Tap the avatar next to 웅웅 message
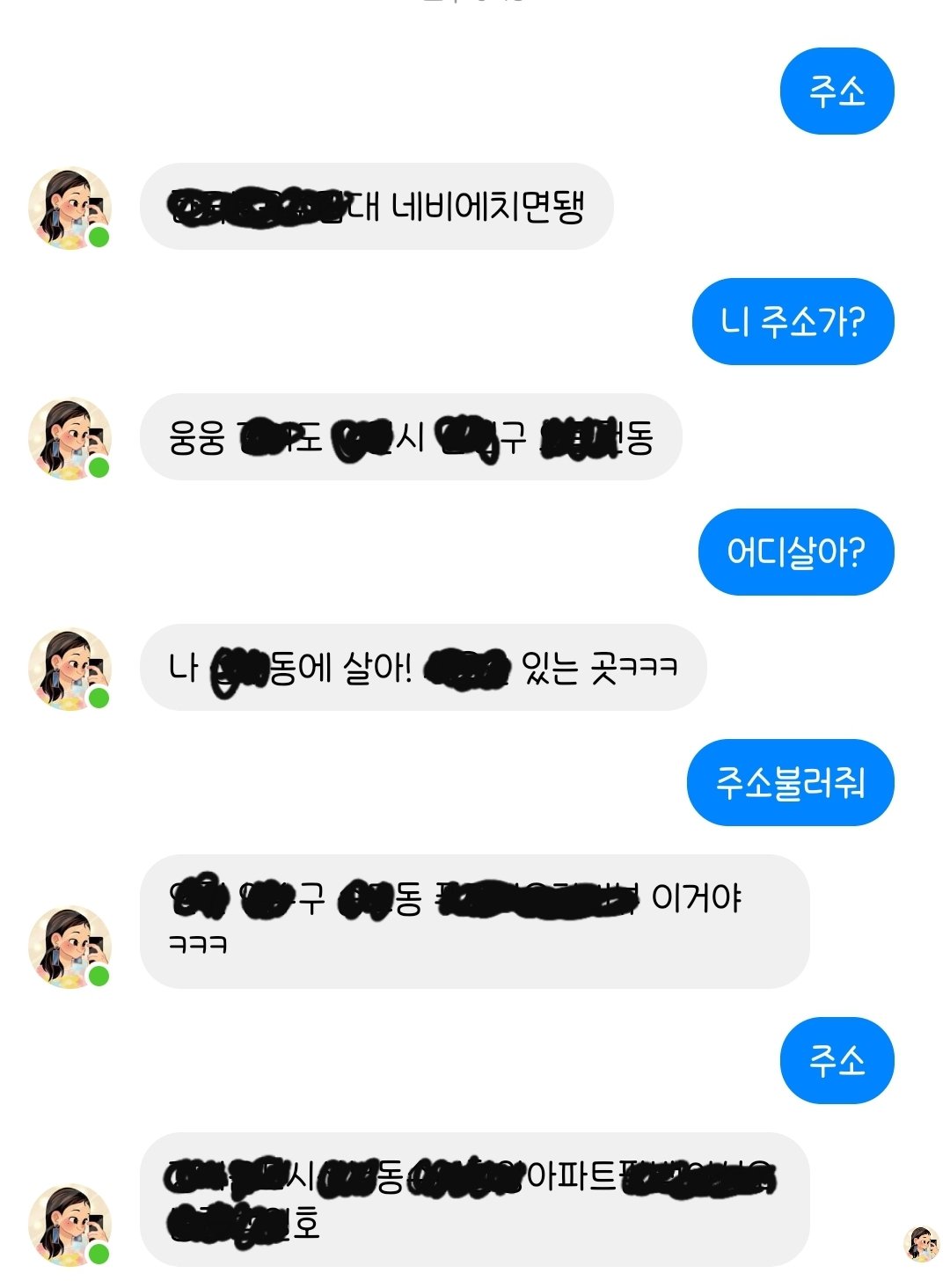Viewport: 950px width, 1288px height. coord(69,439)
